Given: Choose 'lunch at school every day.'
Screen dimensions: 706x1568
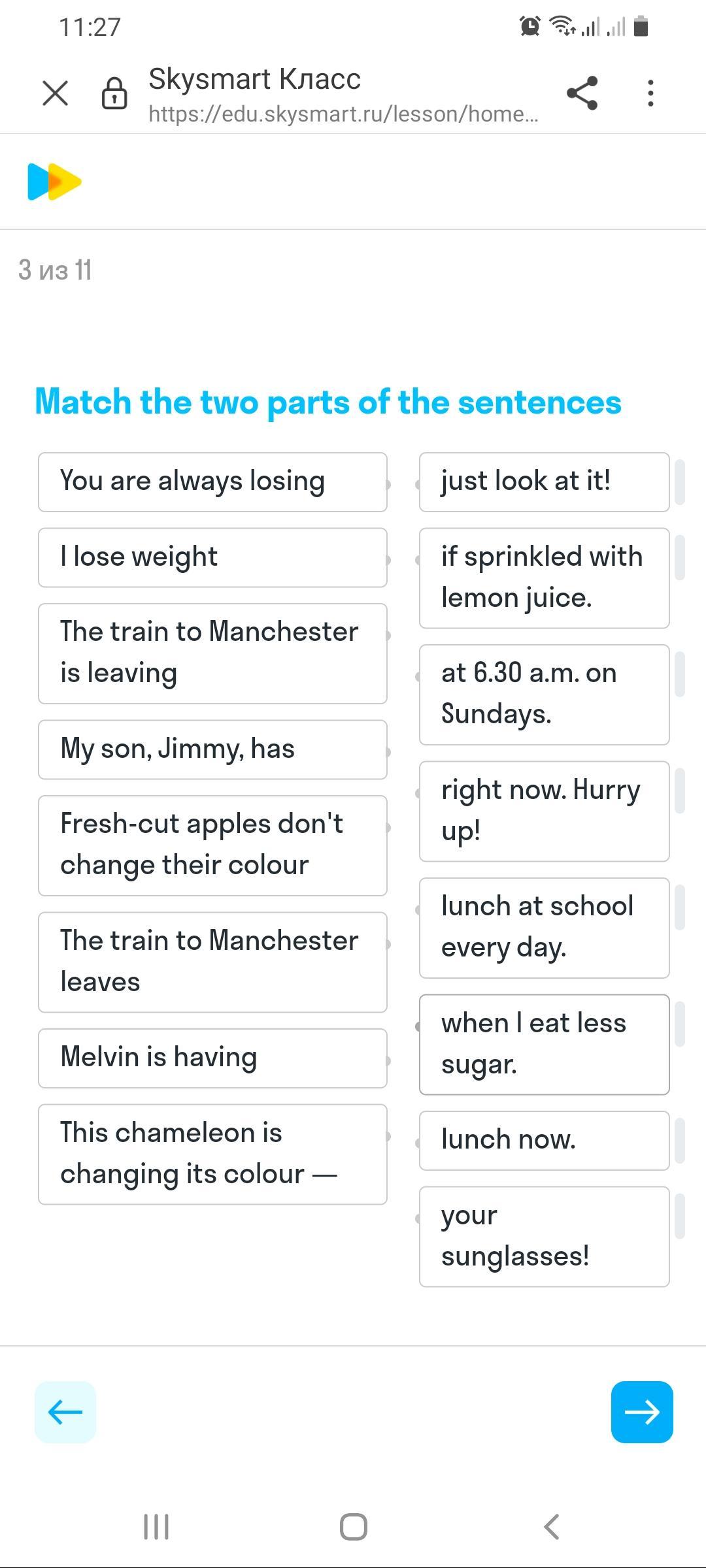Looking at the screenshot, I should [x=545, y=928].
